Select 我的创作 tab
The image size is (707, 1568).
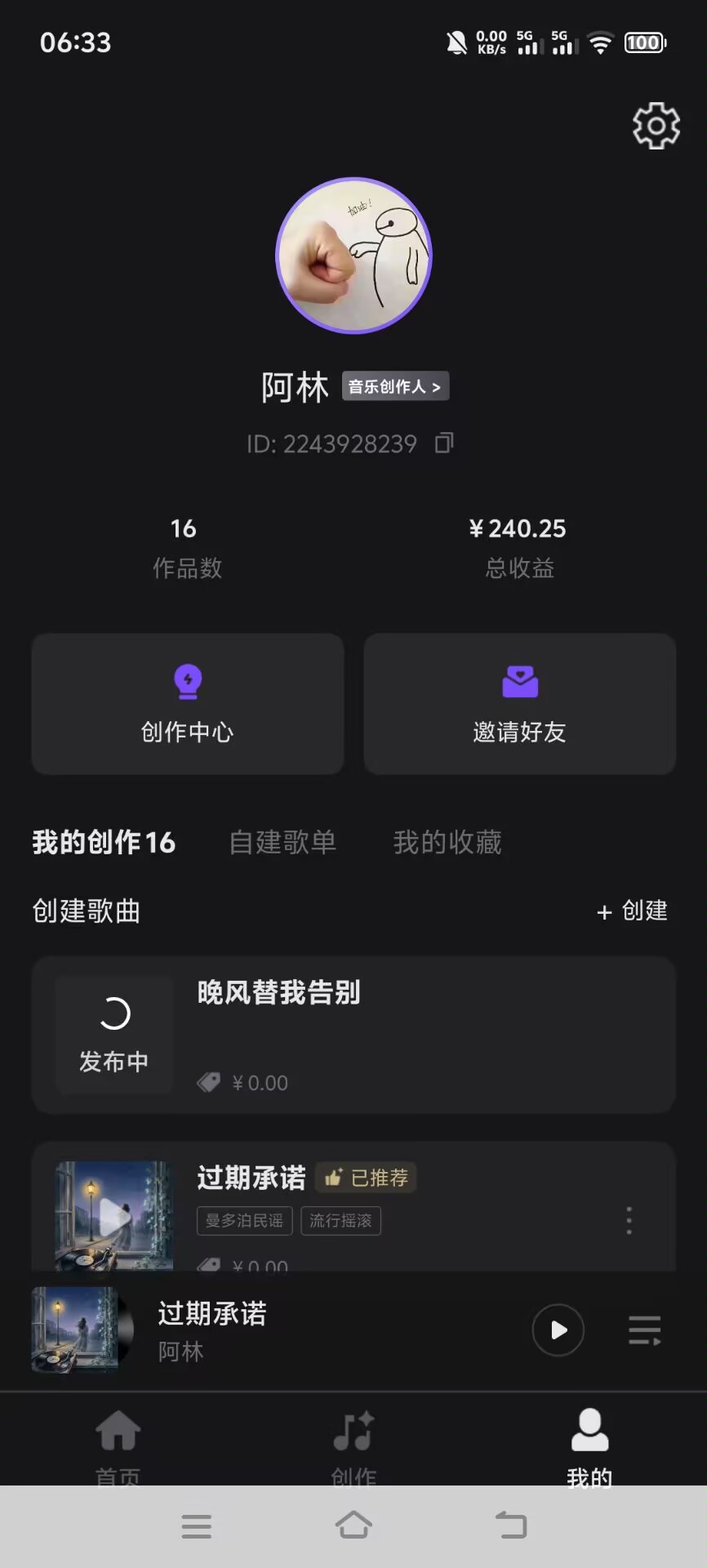point(104,842)
